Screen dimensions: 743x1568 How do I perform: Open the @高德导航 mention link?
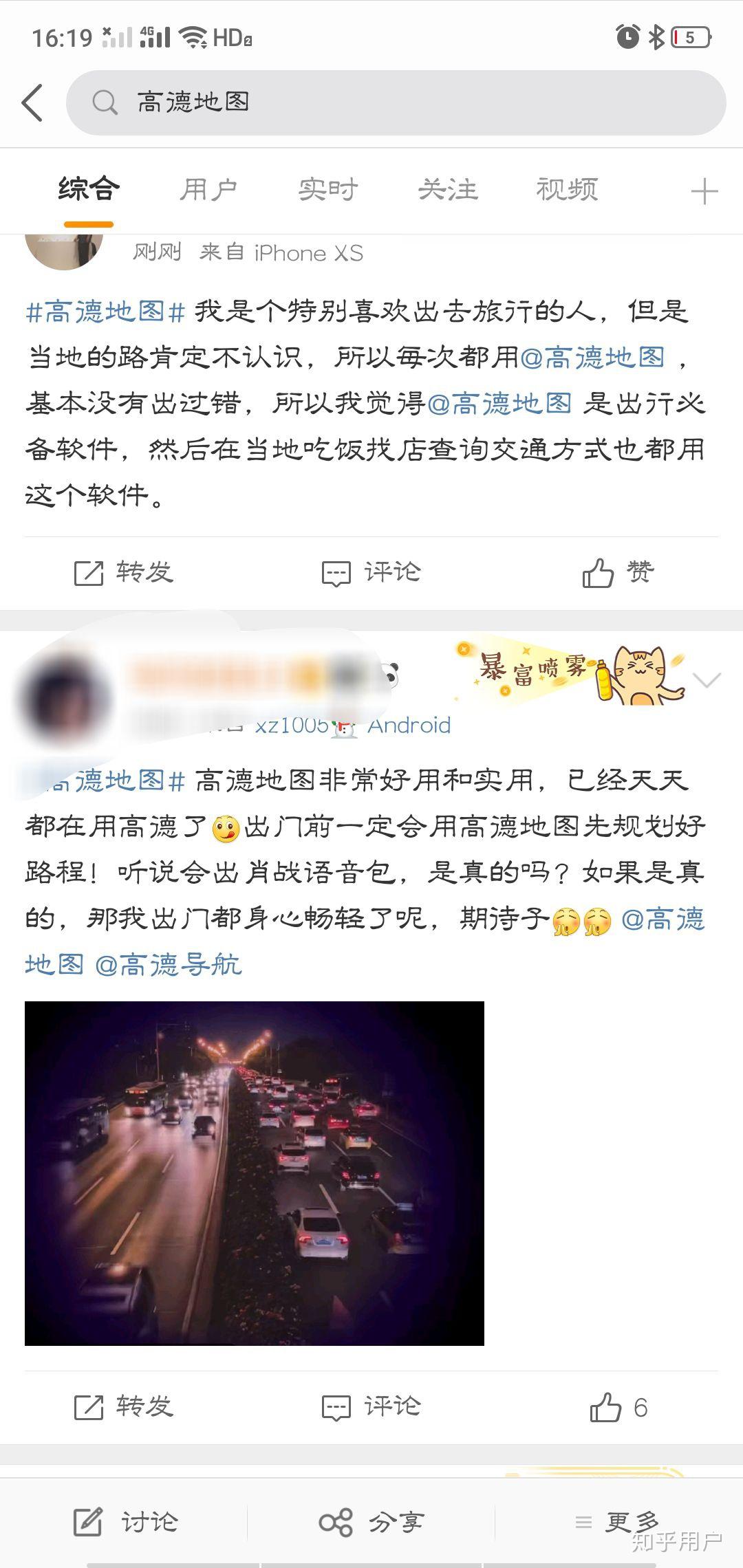169,965
